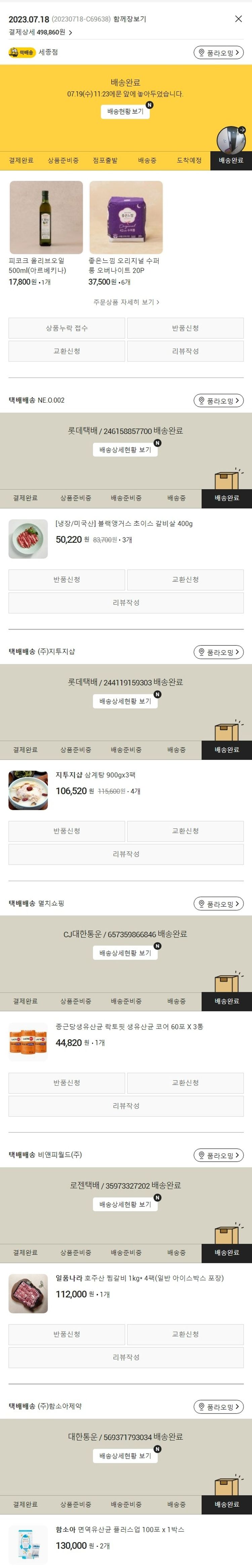The height and width of the screenshot is (1568, 252).
Task: Request 반품신청 for 세종점 order
Action: [x=185, y=328]
